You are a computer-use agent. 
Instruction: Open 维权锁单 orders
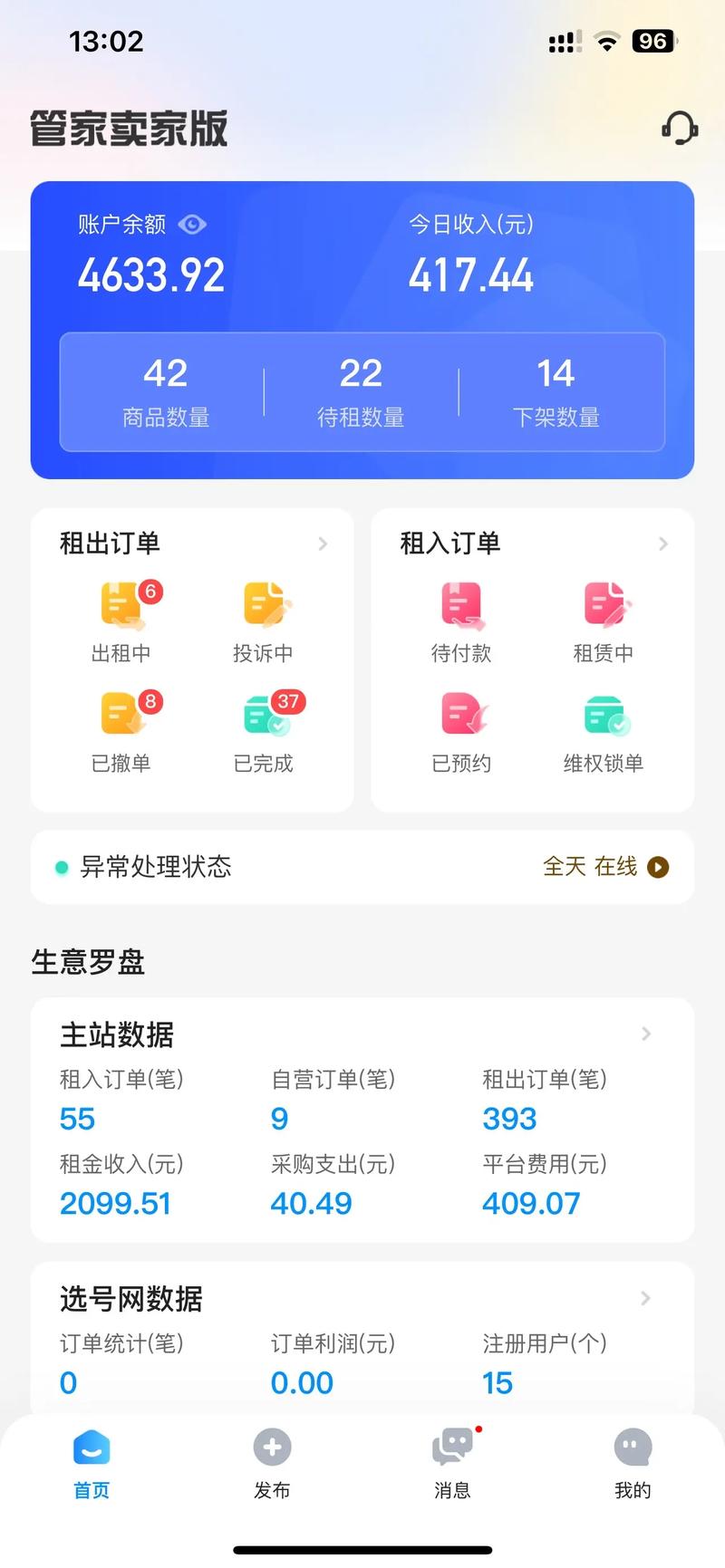[x=604, y=732]
